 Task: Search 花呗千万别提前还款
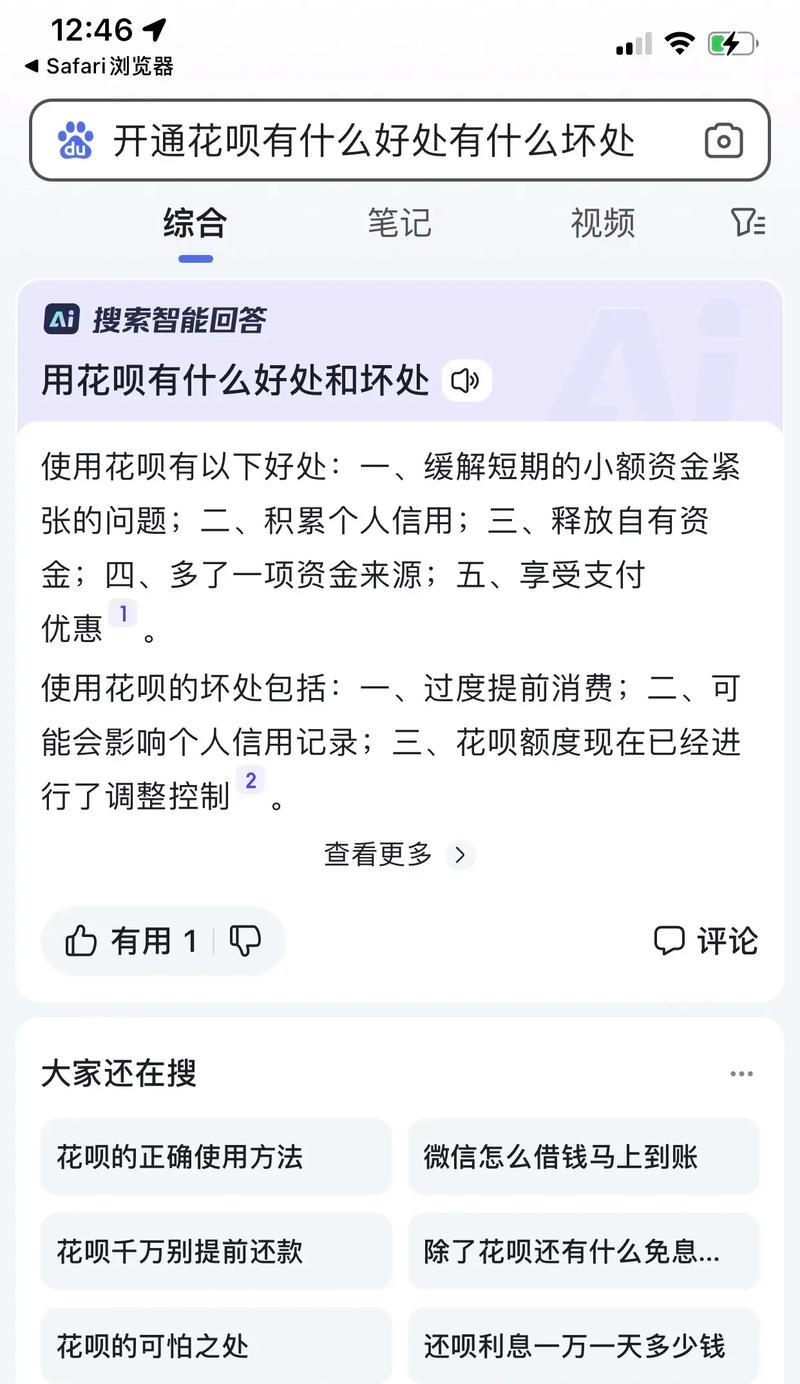pyautogui.click(x=216, y=1251)
